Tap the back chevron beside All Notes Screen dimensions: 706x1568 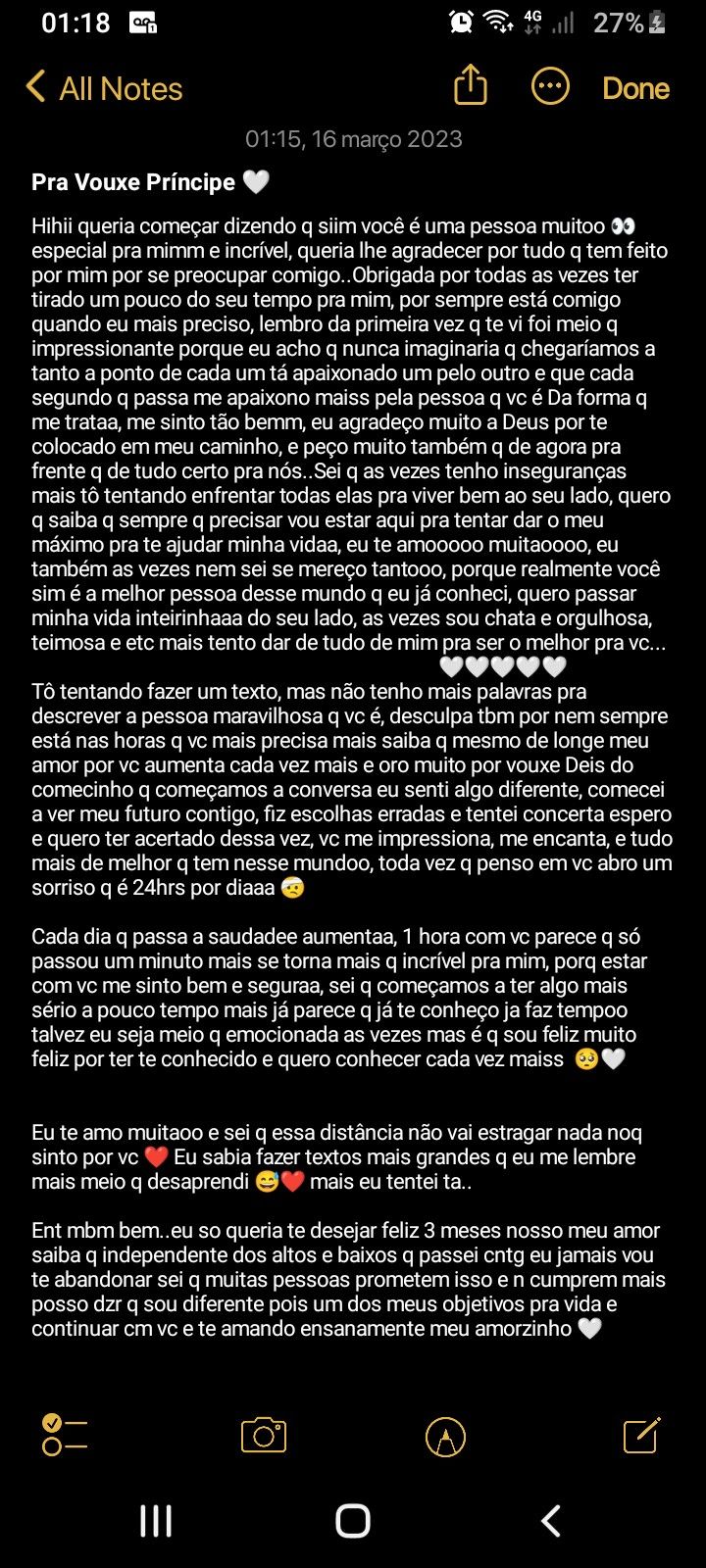pos(34,87)
